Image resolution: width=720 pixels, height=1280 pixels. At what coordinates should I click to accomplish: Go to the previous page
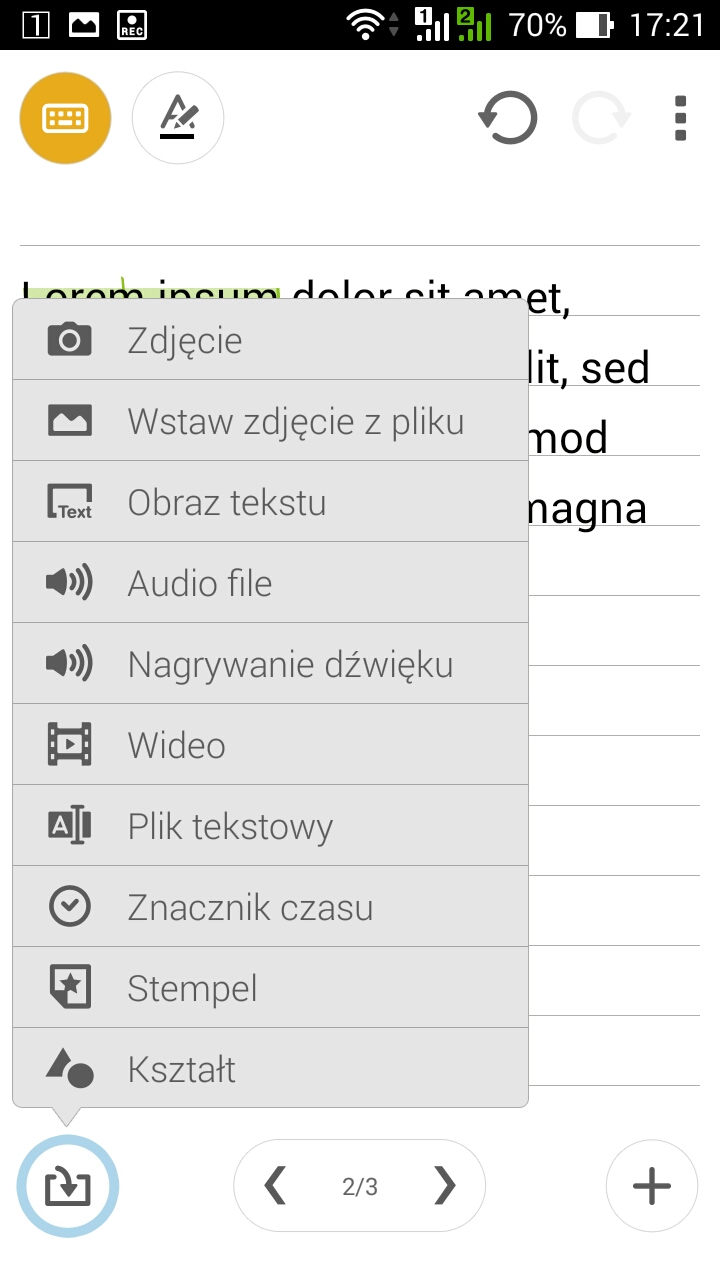click(x=275, y=1186)
